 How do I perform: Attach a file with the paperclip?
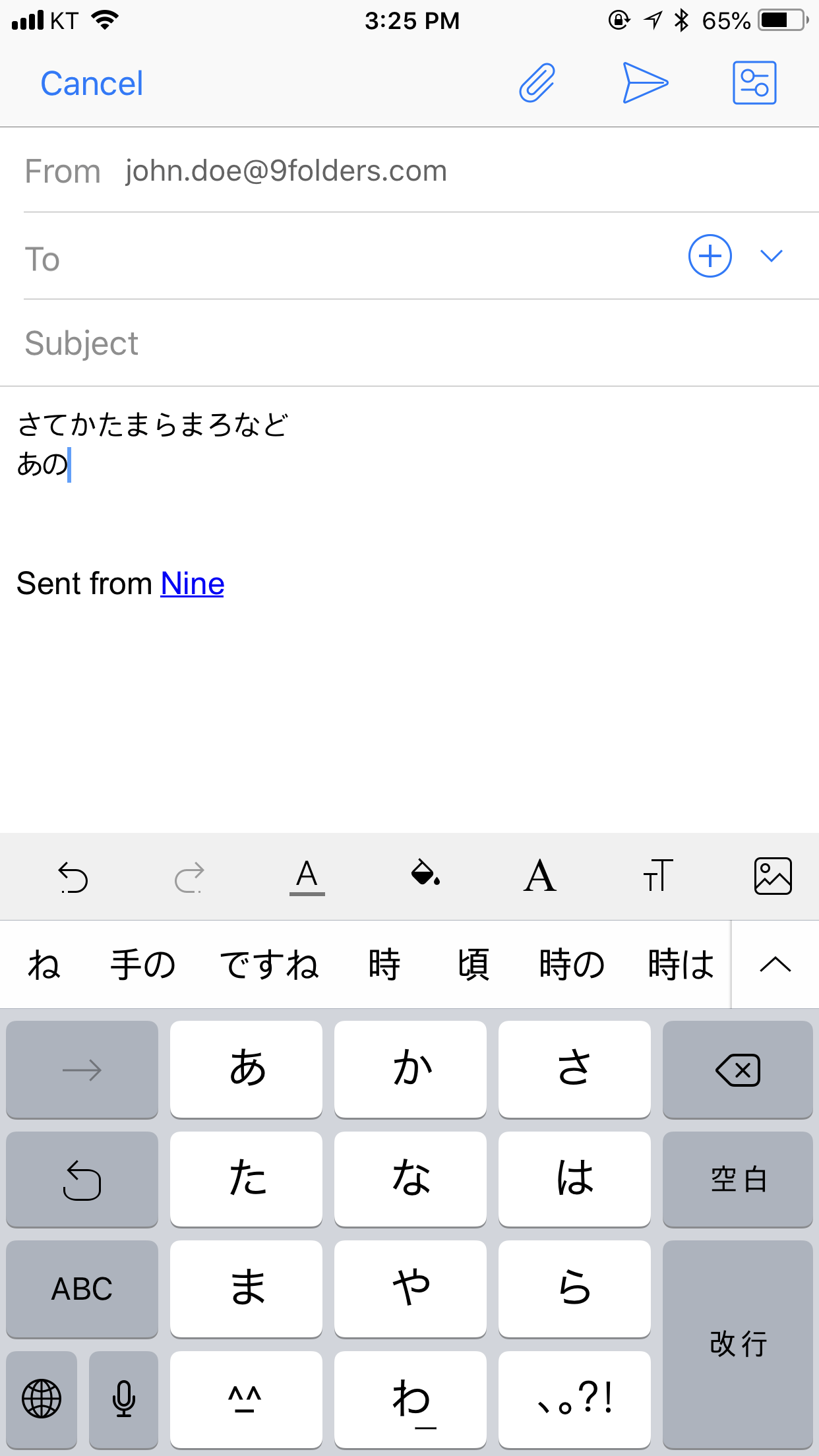tap(537, 83)
